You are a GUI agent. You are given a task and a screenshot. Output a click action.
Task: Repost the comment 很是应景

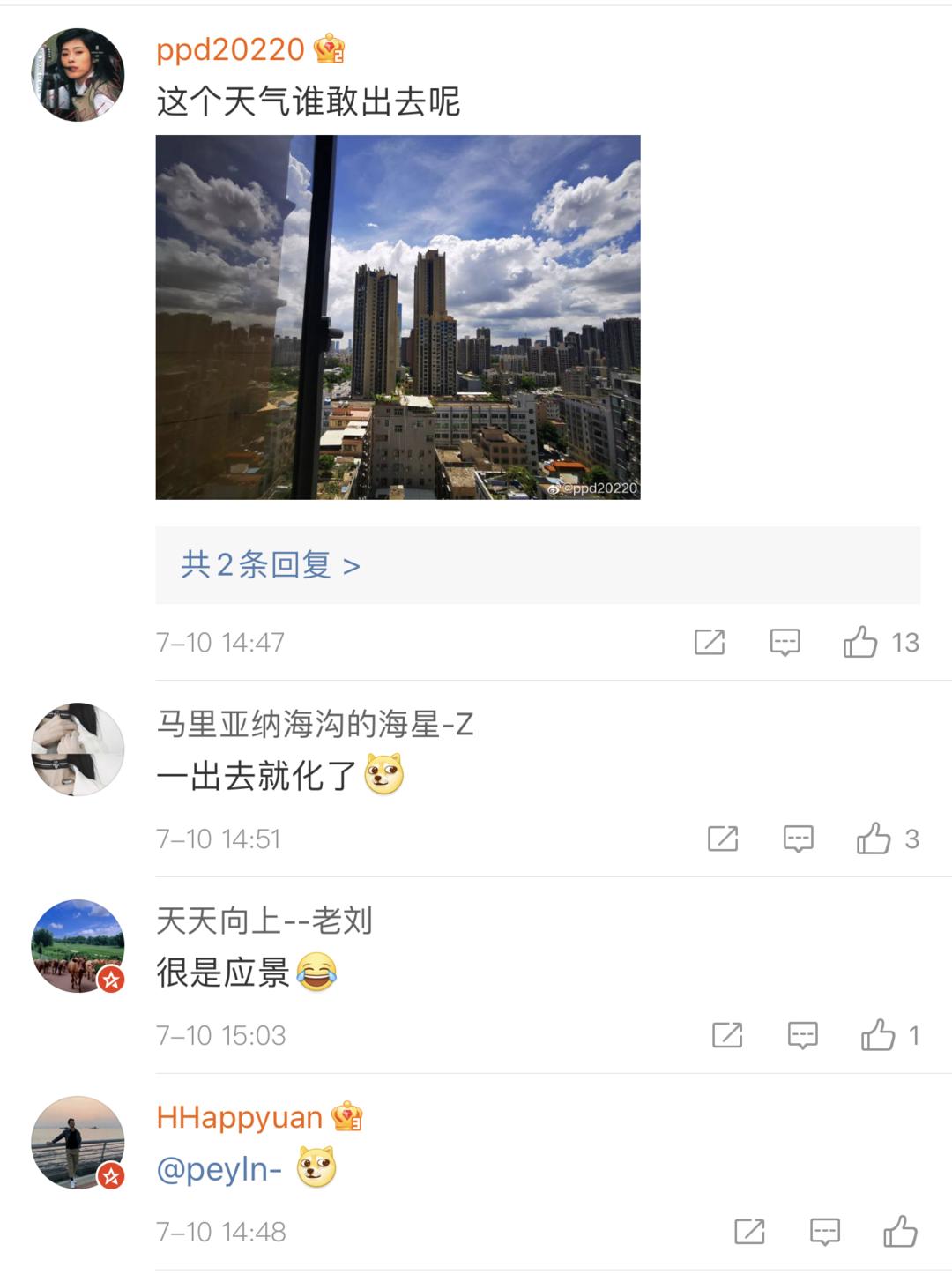click(727, 1035)
